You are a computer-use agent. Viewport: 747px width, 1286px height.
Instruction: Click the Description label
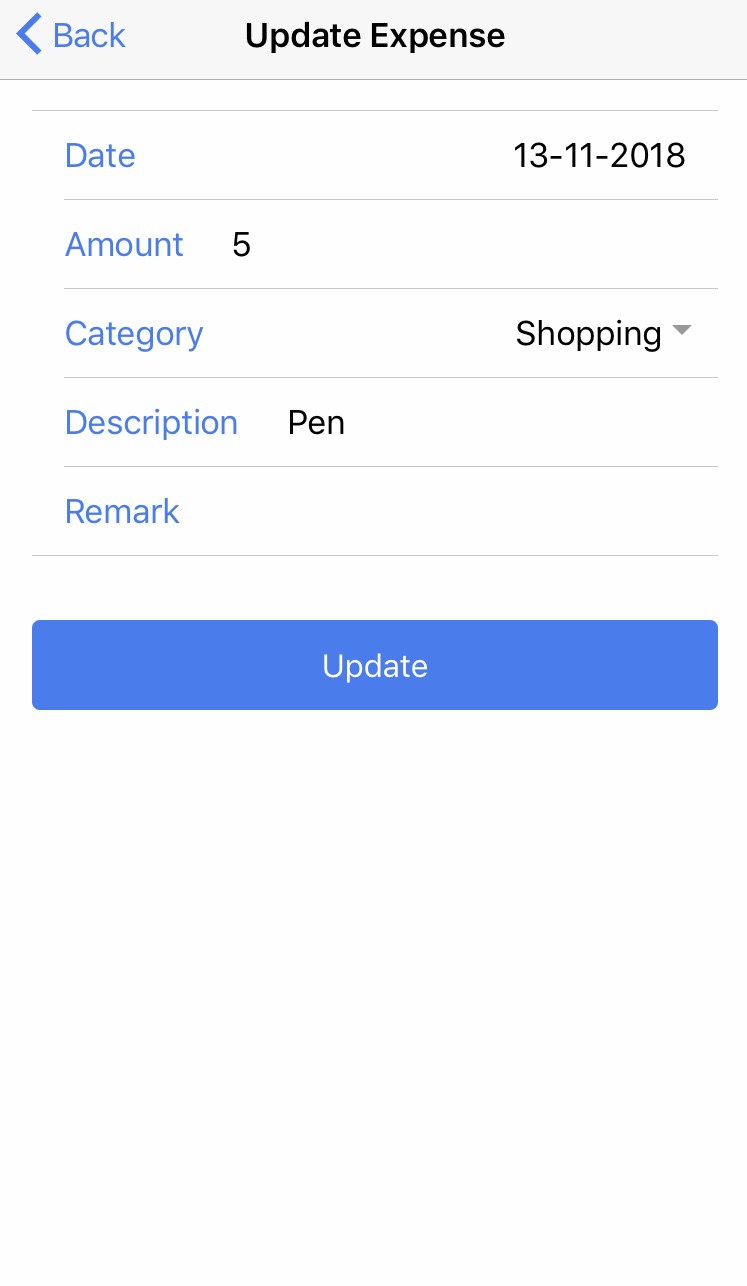pyautogui.click(x=151, y=422)
